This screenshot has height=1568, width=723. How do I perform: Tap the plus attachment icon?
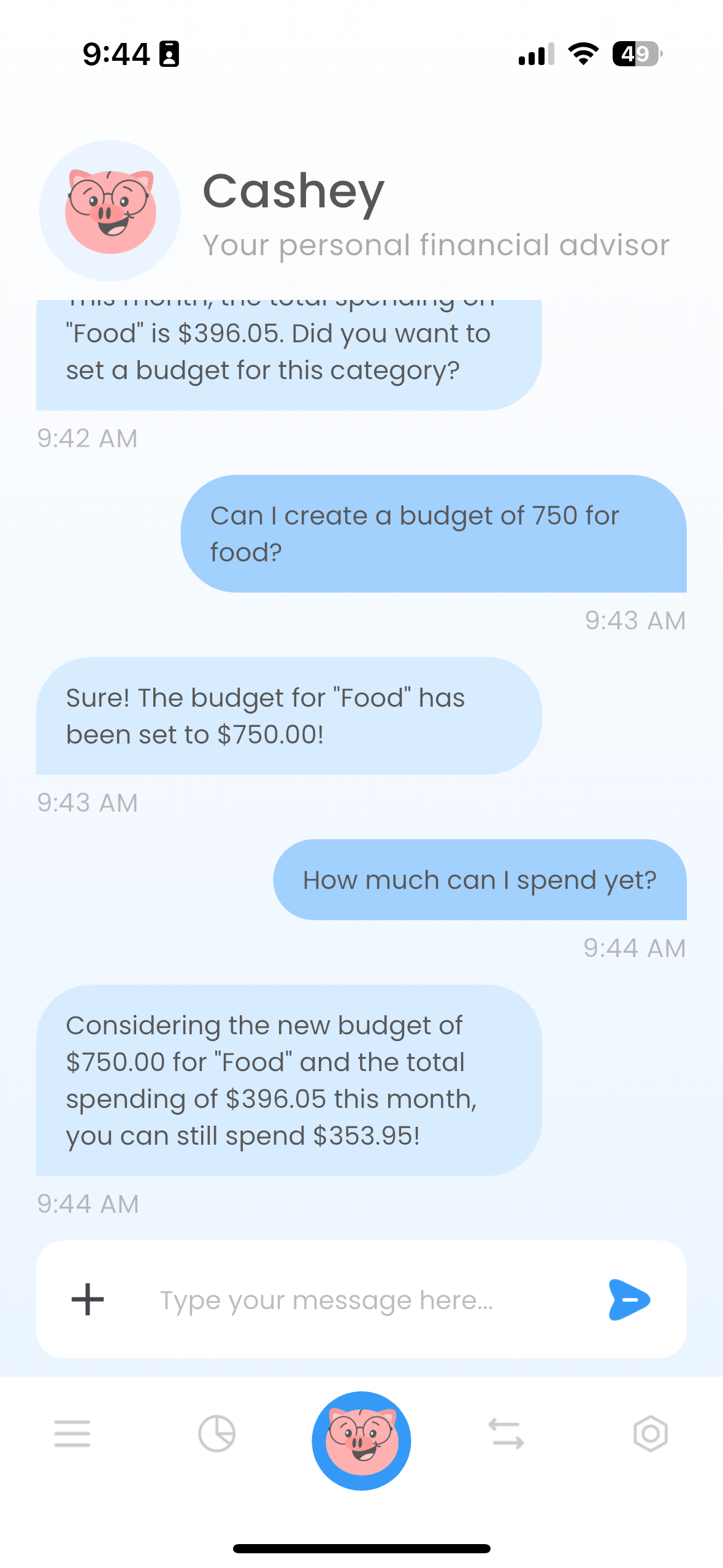[88, 1299]
